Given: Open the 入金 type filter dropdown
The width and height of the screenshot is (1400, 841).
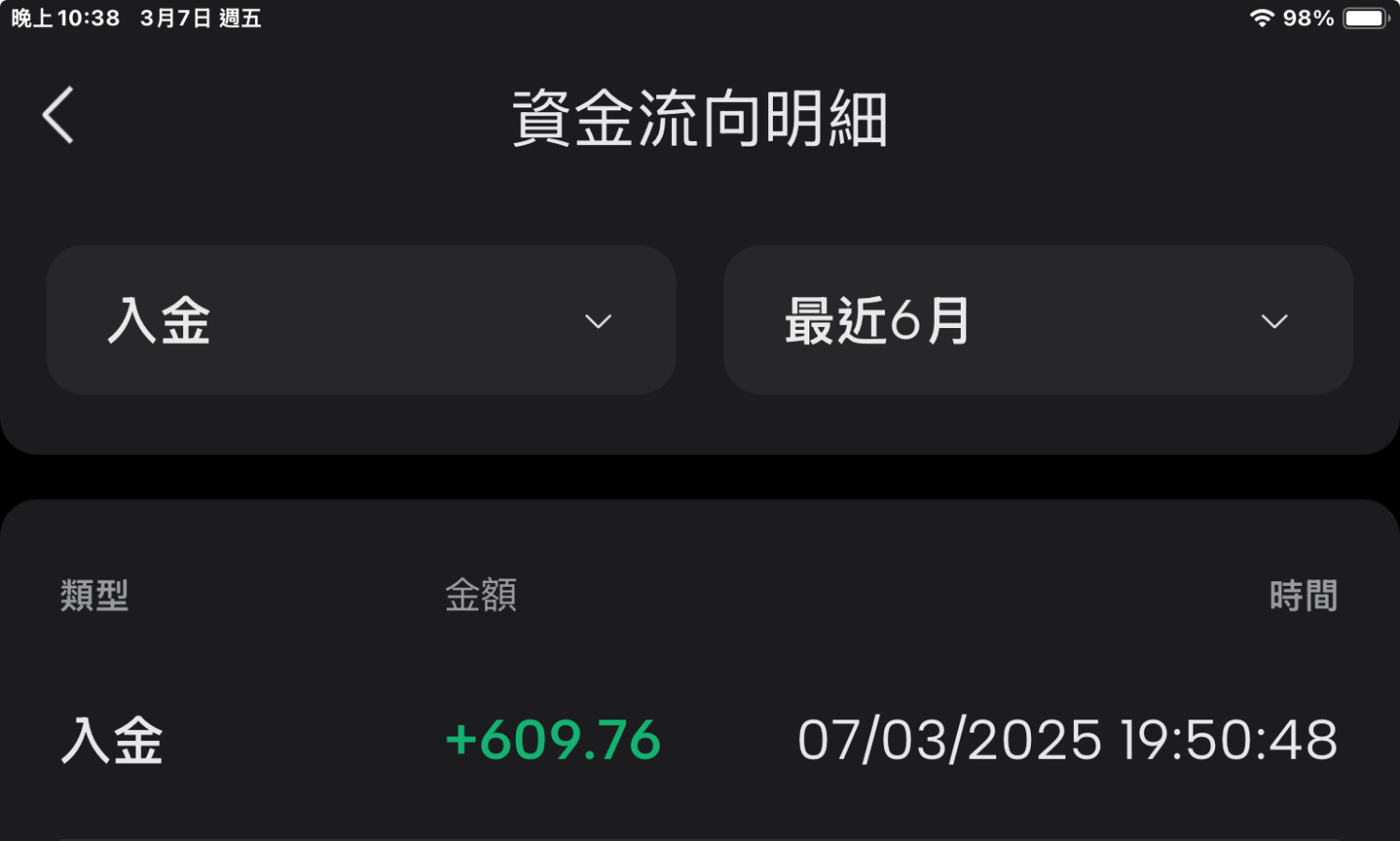Looking at the screenshot, I should tap(361, 321).
